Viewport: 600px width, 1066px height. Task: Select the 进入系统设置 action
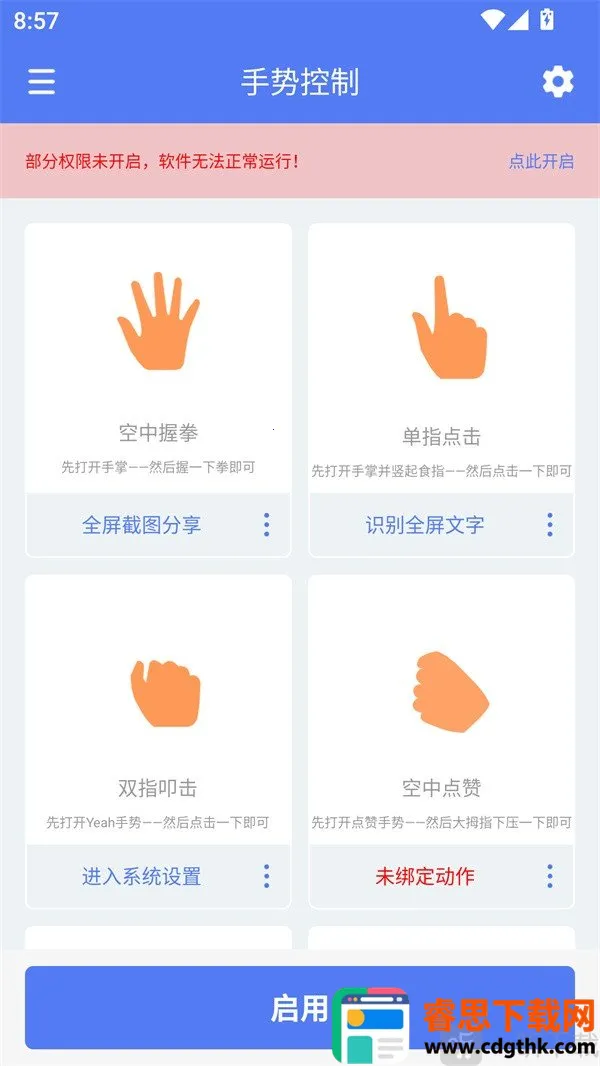(x=141, y=877)
